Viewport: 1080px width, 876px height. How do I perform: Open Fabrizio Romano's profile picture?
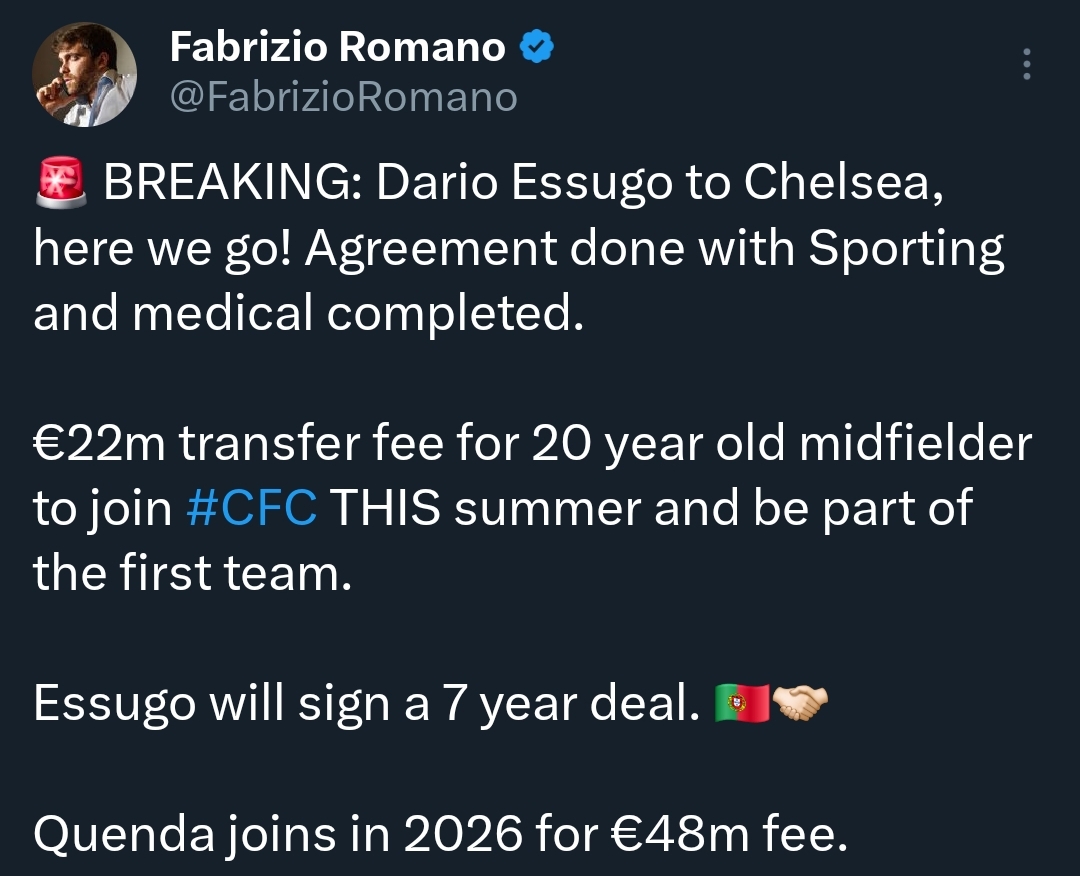click(84, 75)
